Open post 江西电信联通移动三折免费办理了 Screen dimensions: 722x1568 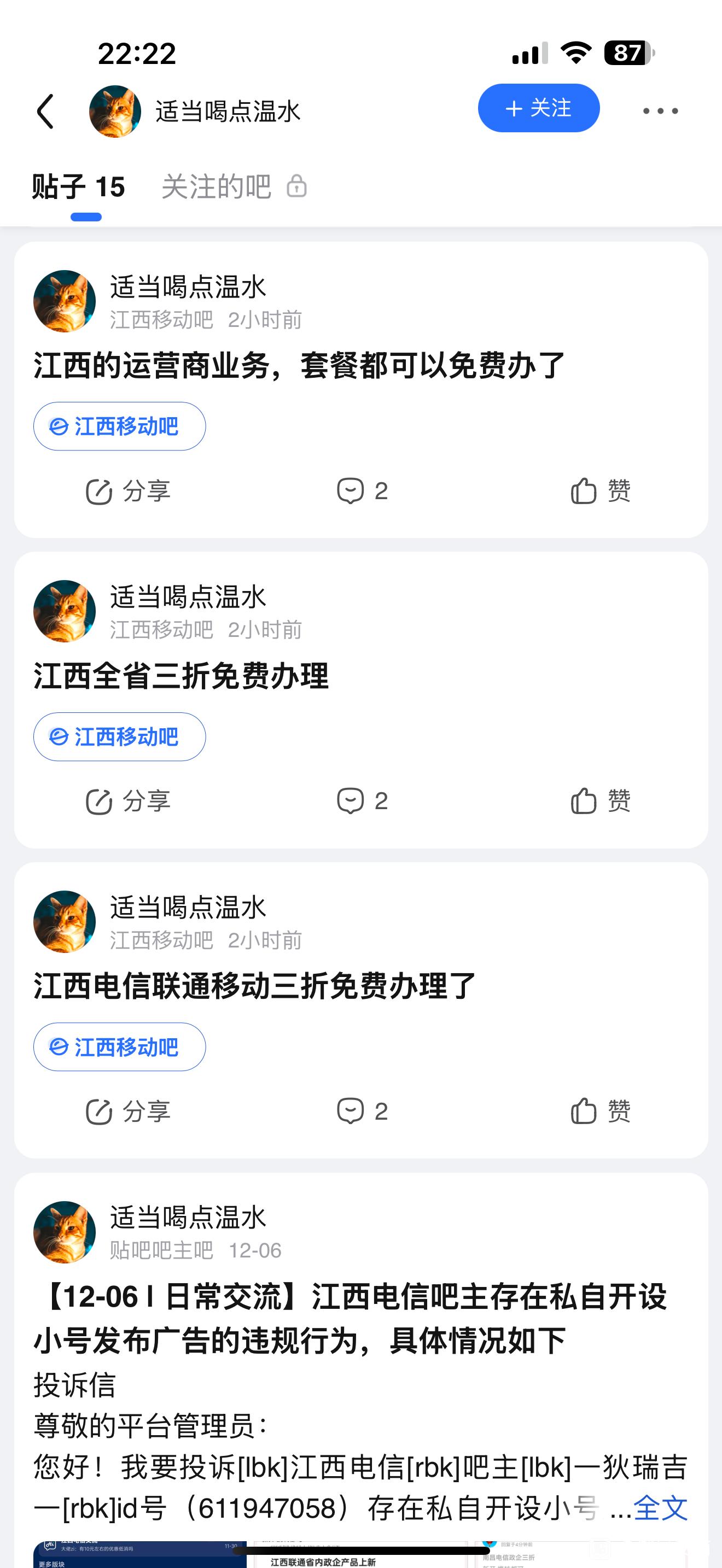point(254,986)
